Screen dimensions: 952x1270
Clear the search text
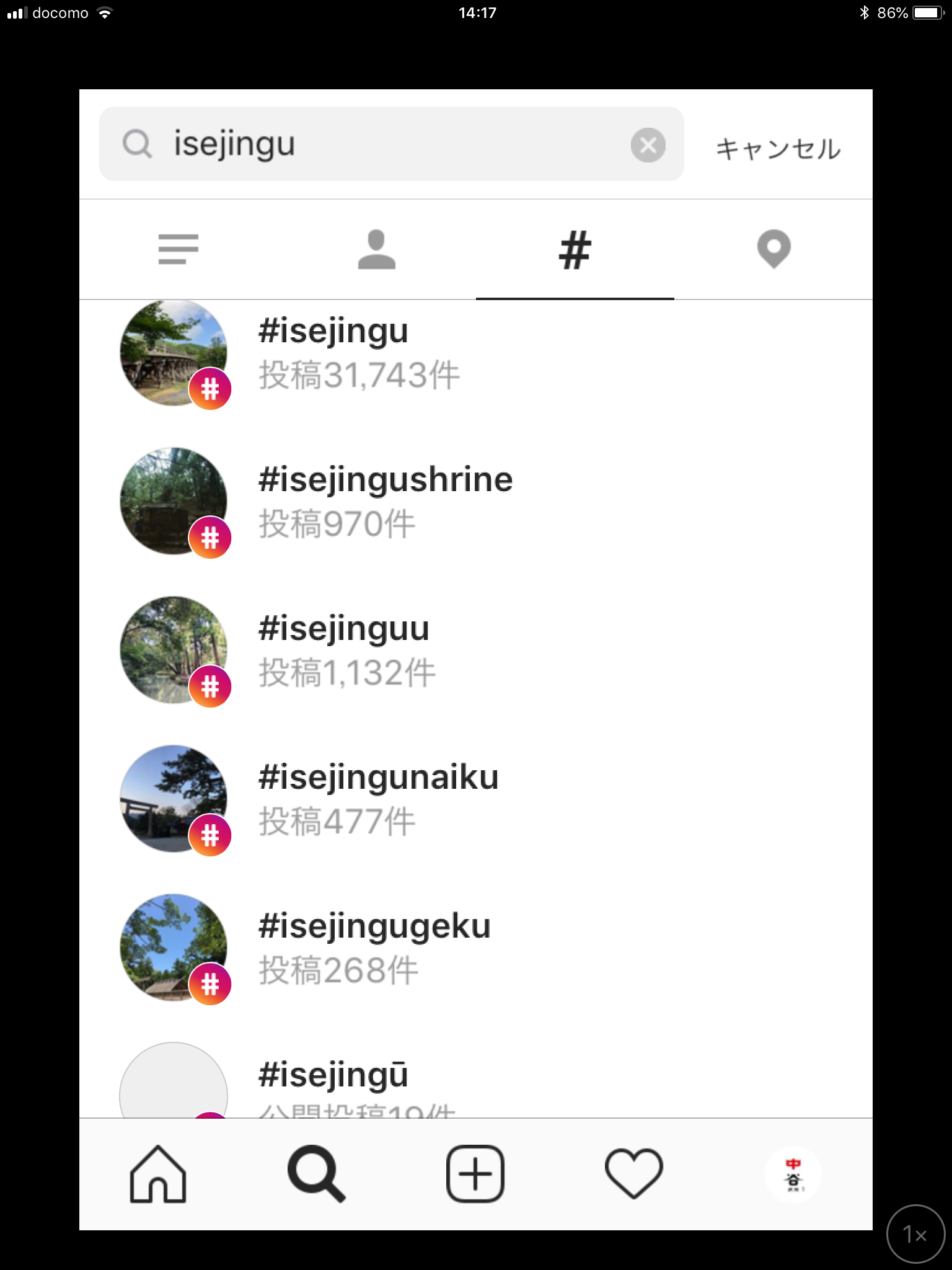point(648,145)
